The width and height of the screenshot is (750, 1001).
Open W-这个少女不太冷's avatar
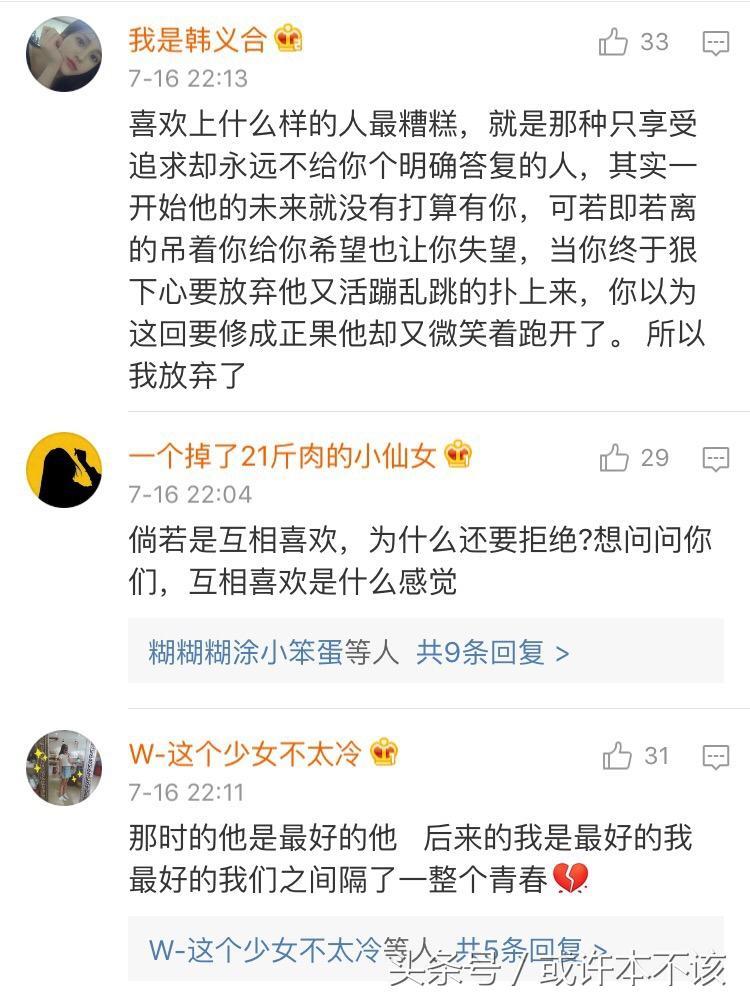click(64, 768)
